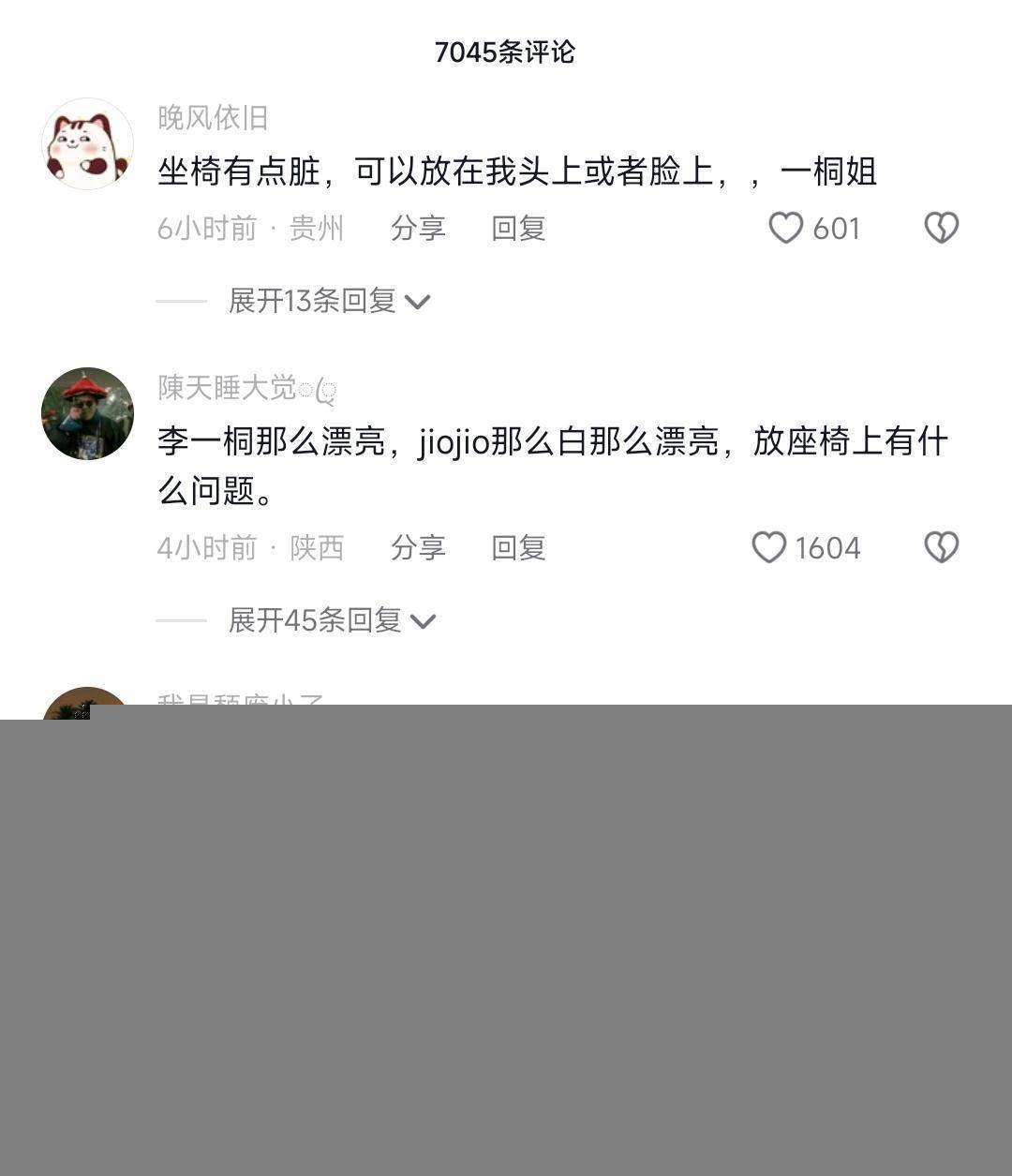Share 晚风依旧's comment
Screen dimensions: 1012x1176
point(418,228)
